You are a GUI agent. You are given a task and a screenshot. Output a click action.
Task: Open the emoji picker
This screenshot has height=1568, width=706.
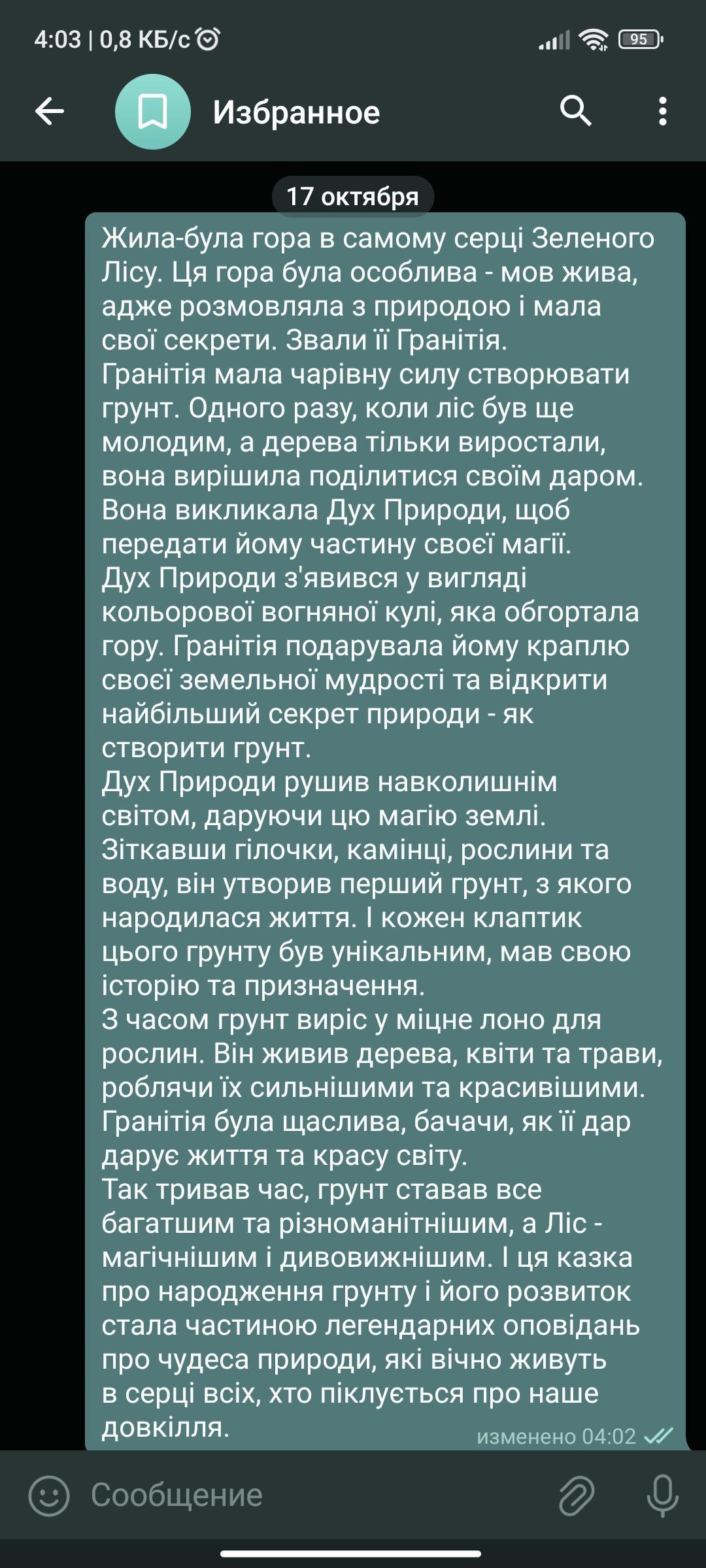click(48, 1495)
